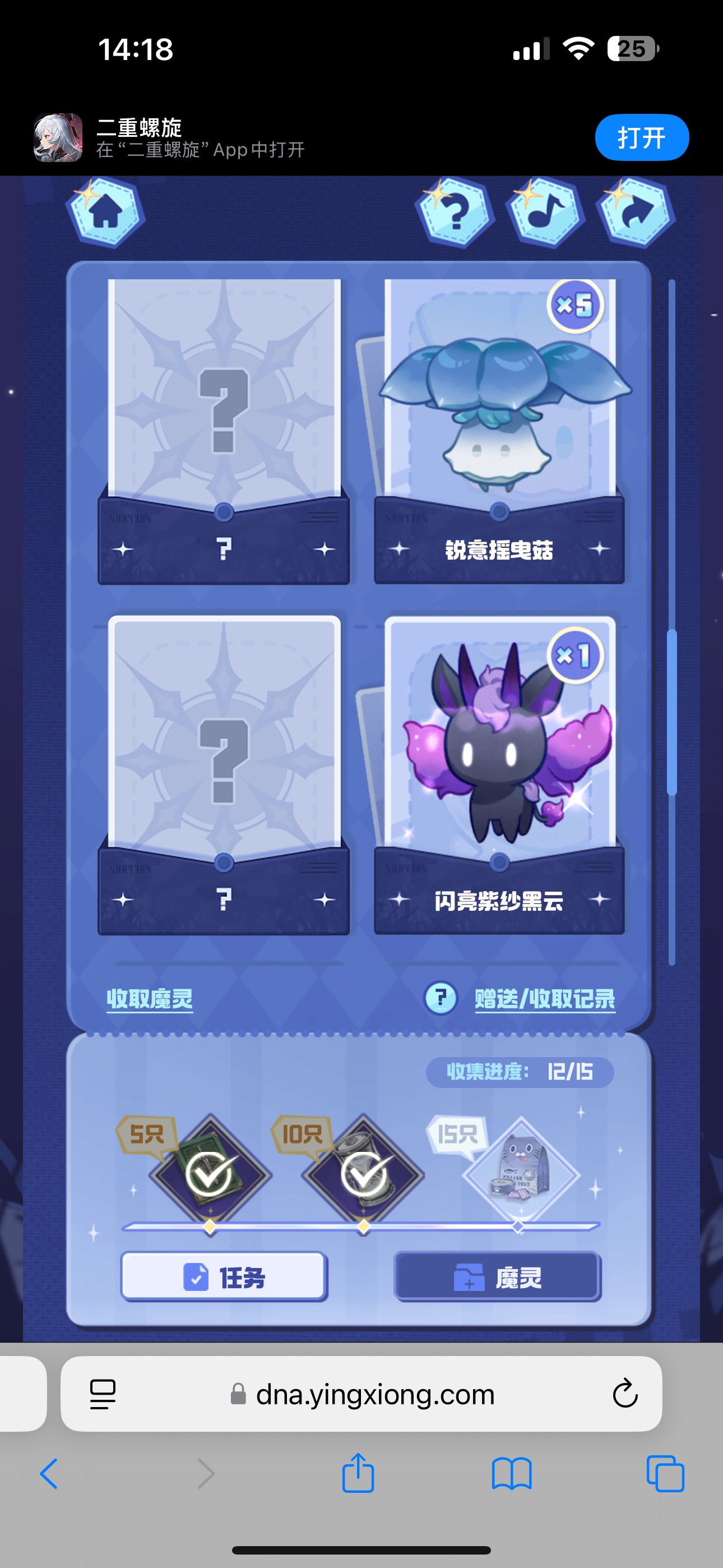Image resolution: width=723 pixels, height=1568 pixels.
Task: Show all open Safari tabs
Action: click(x=665, y=1474)
